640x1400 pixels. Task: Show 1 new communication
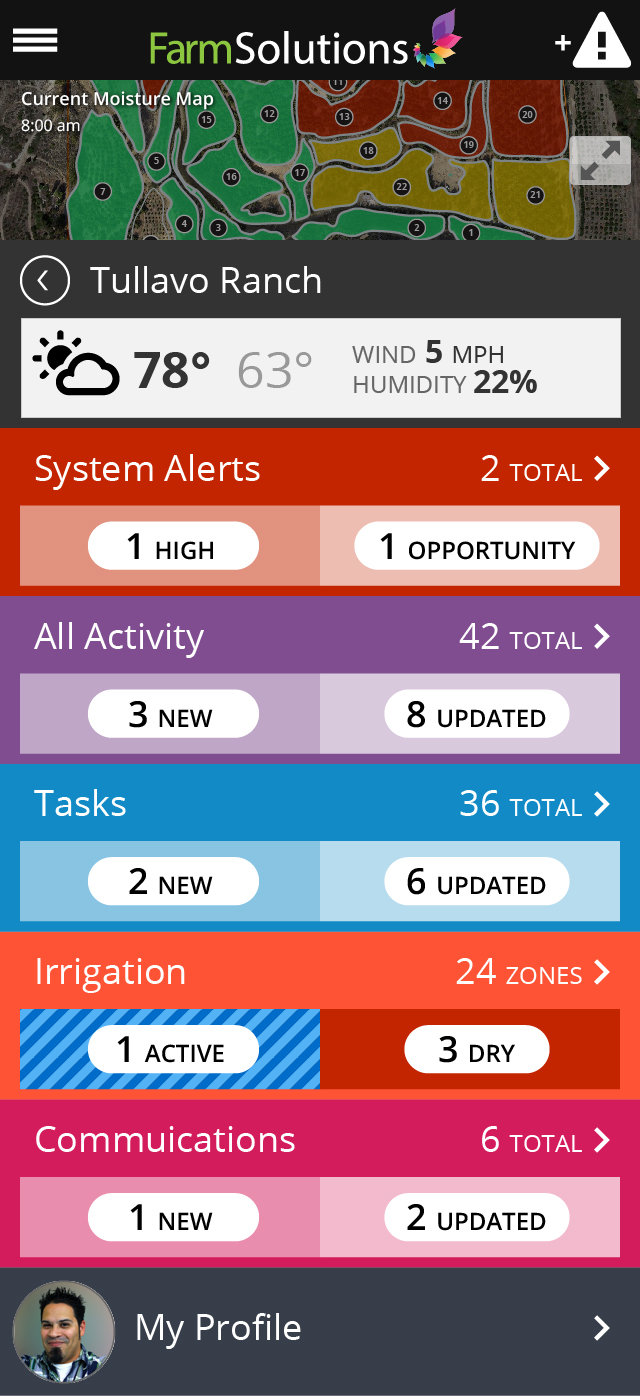173,1218
